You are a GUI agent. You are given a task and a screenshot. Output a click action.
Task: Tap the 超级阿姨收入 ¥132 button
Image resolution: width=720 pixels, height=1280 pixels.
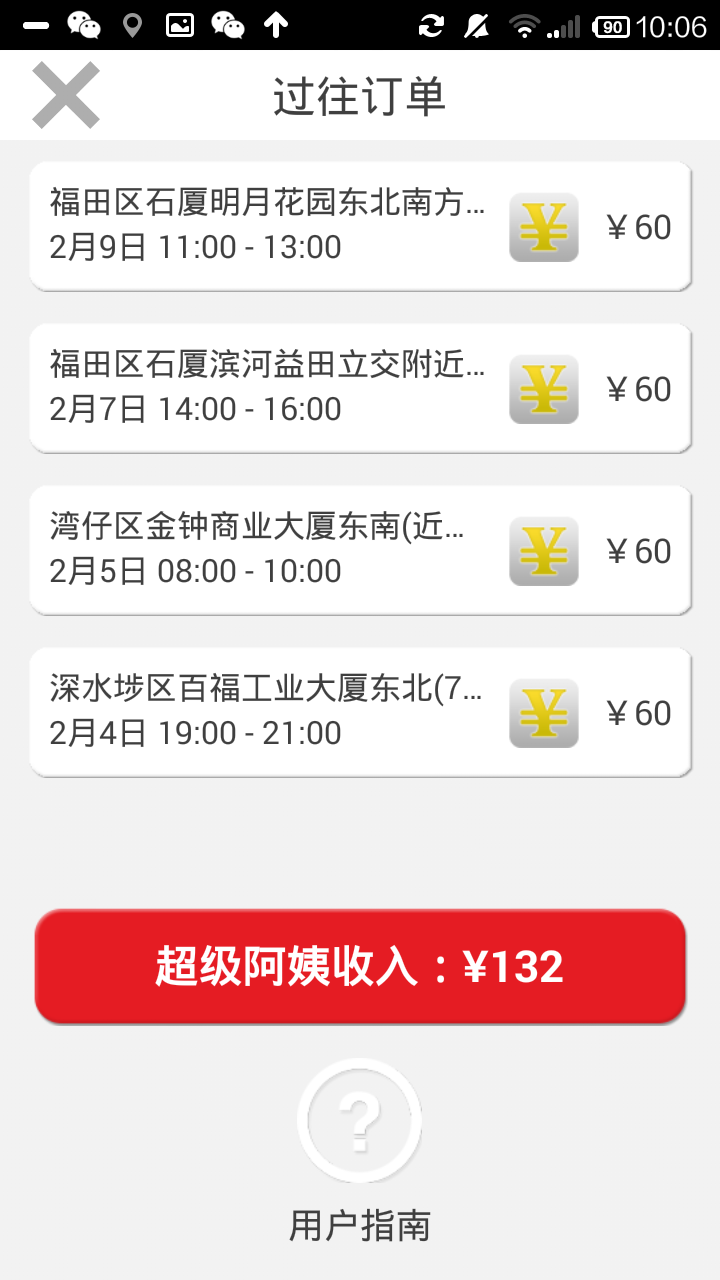click(x=360, y=966)
